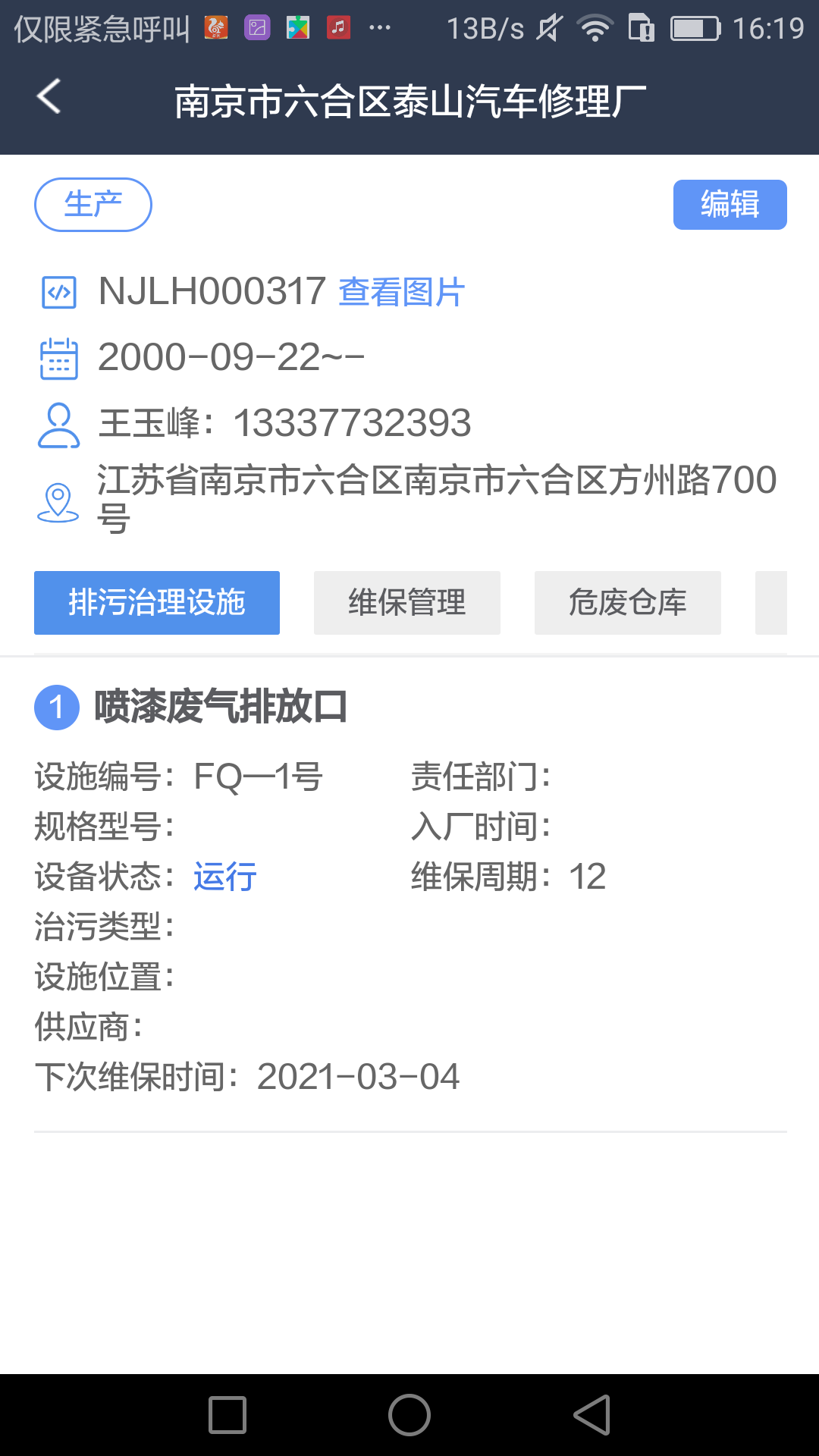Click the contact person icon beside 王玉峰
Image resolution: width=819 pixels, height=1456 pixels.
(59, 423)
